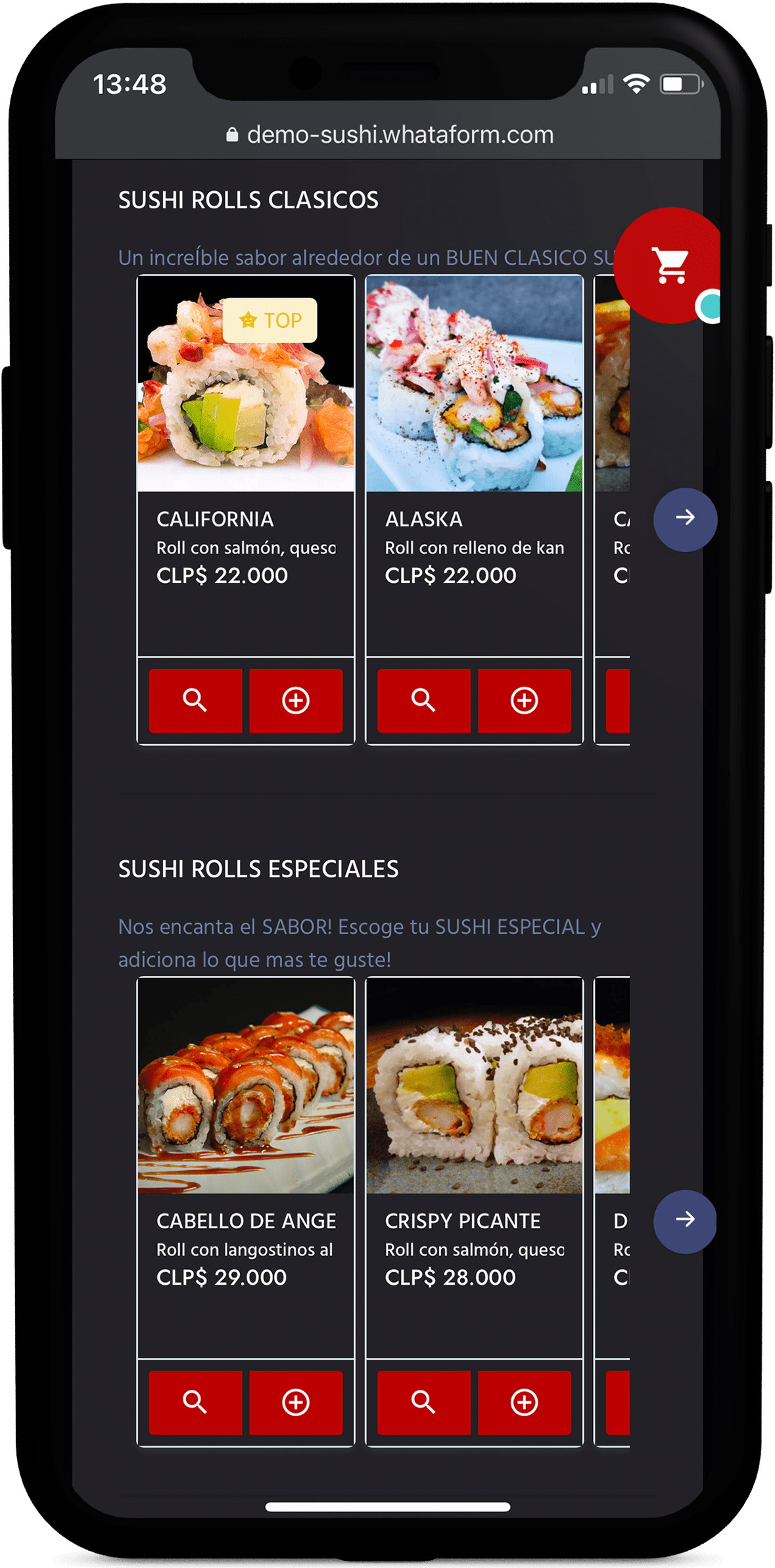Show next special rolls with arrow
Image resolution: width=775 pixels, height=1568 pixels.
click(x=684, y=1221)
